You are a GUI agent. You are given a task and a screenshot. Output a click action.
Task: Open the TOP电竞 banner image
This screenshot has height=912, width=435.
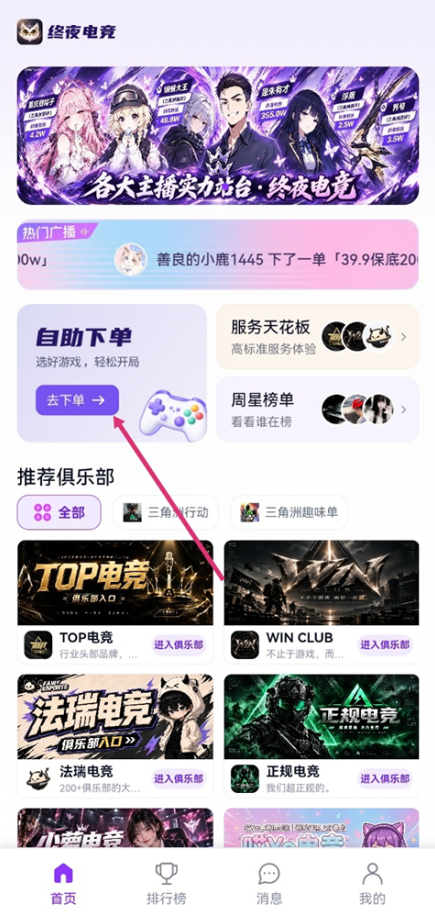115,583
